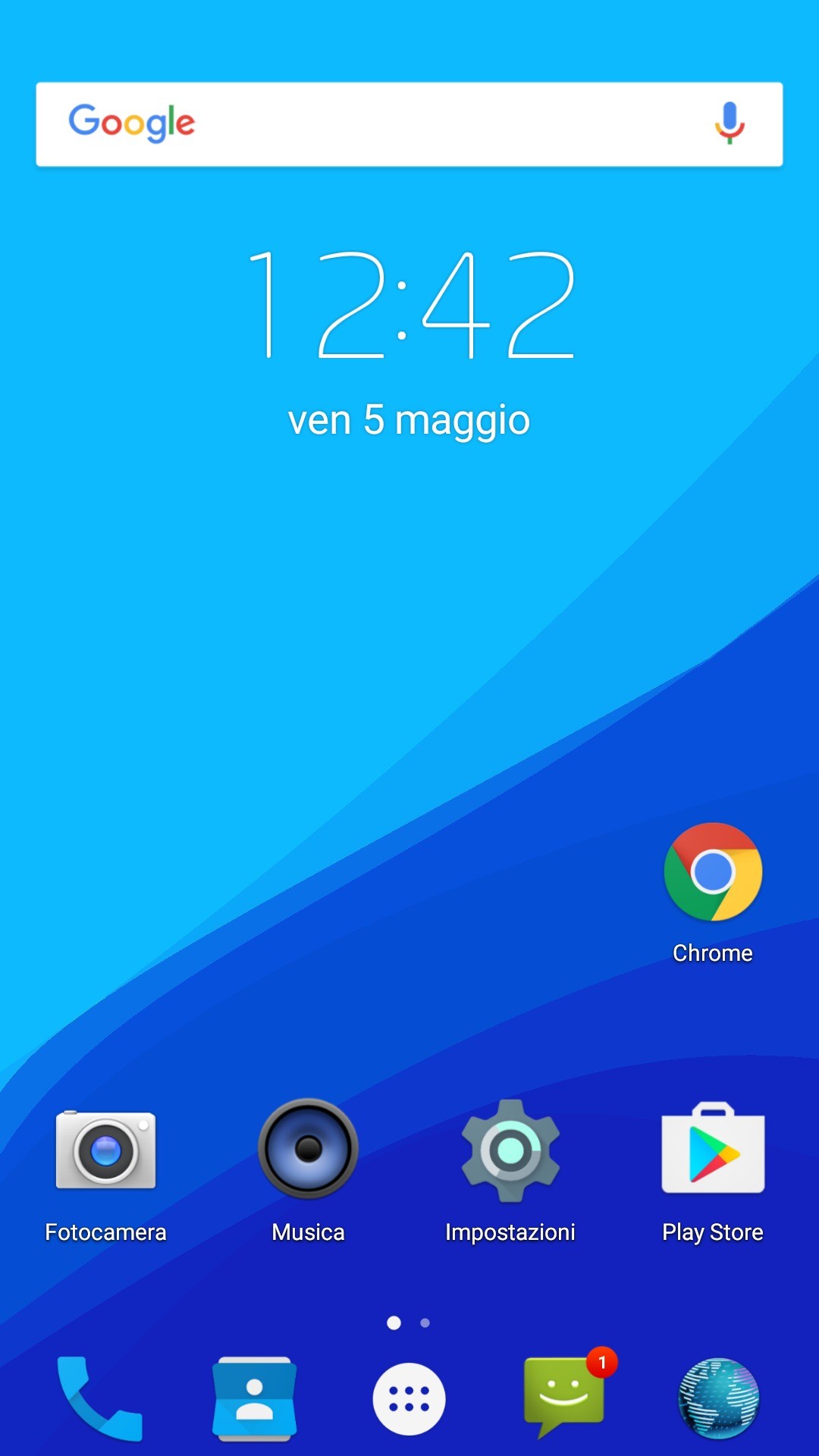Open the clock widget showing 12:42
The image size is (819, 1456).
[409, 305]
